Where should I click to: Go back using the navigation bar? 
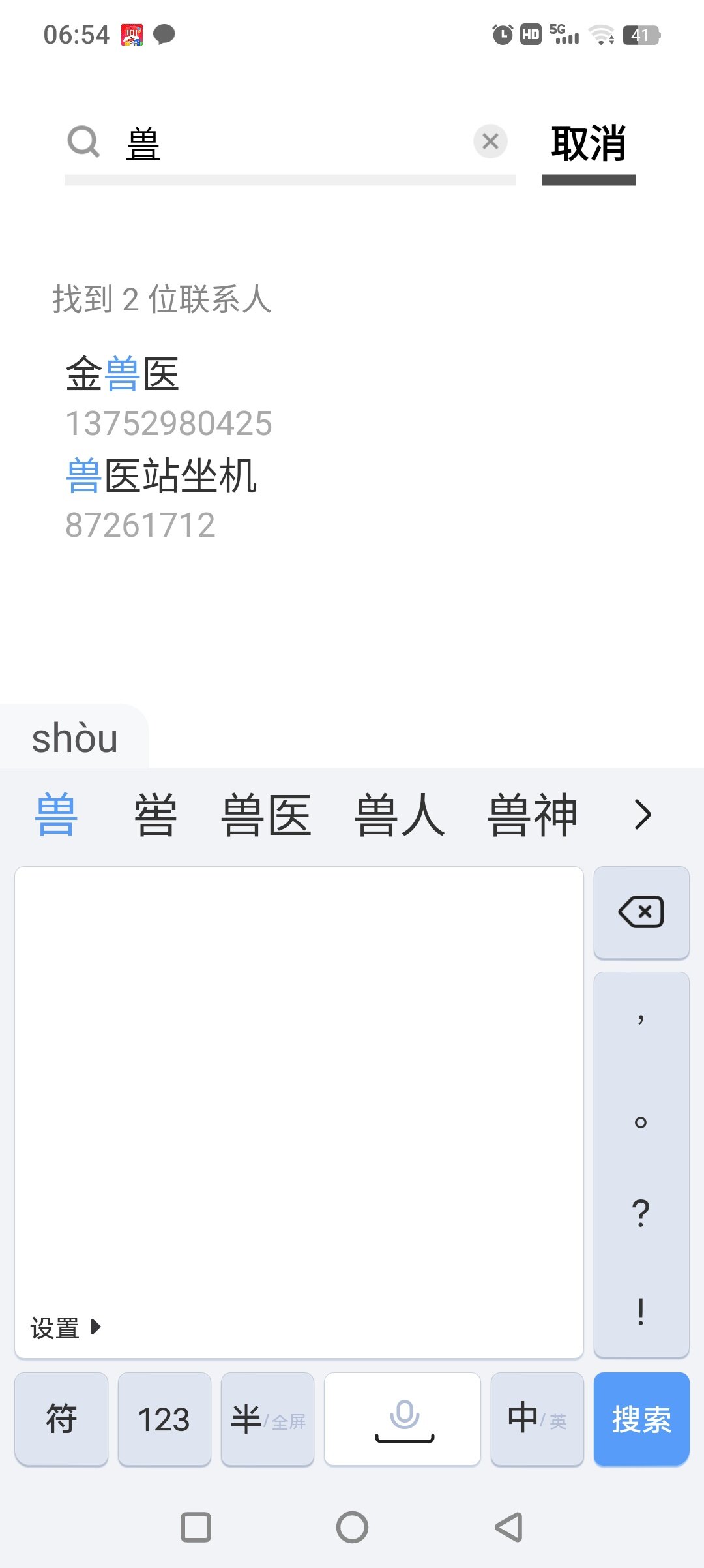[509, 1527]
